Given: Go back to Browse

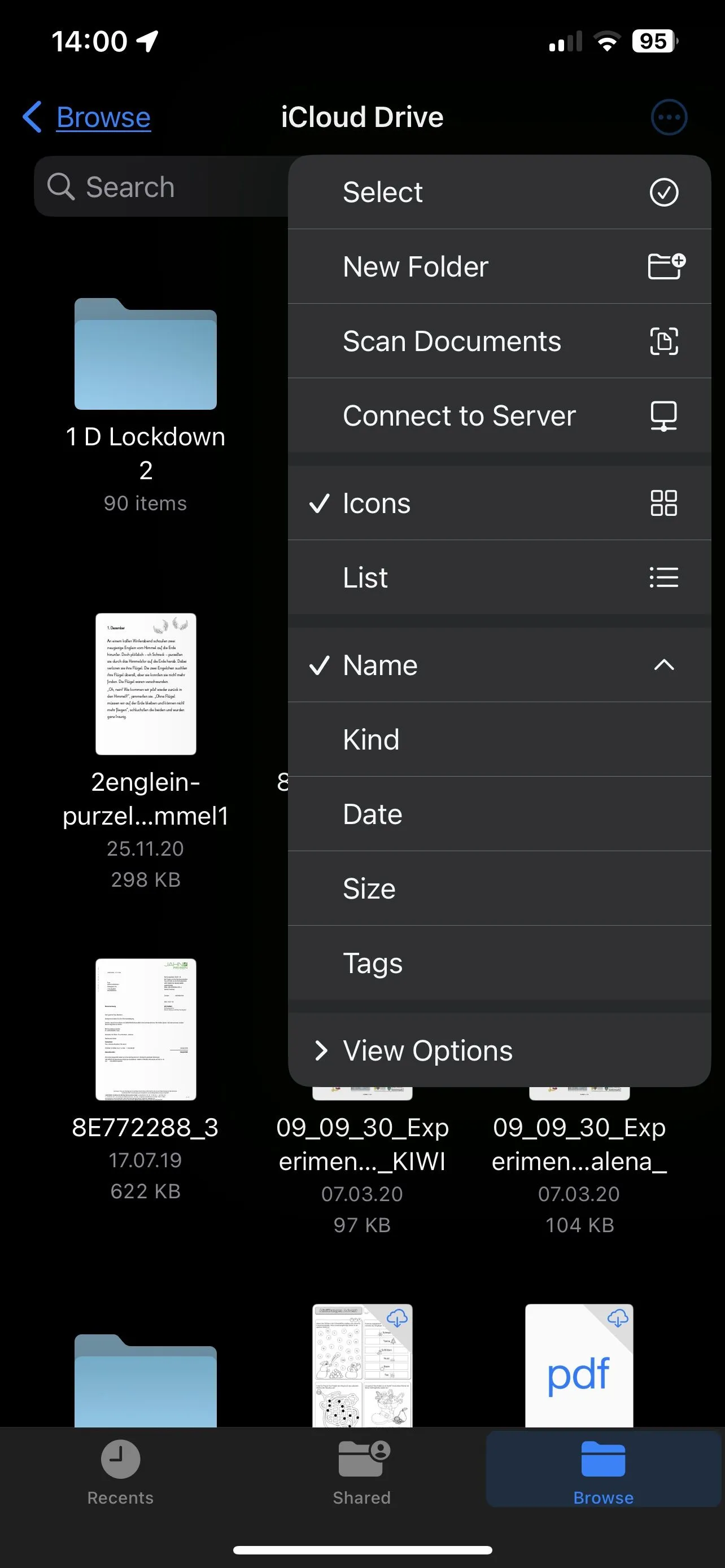Looking at the screenshot, I should pos(88,117).
